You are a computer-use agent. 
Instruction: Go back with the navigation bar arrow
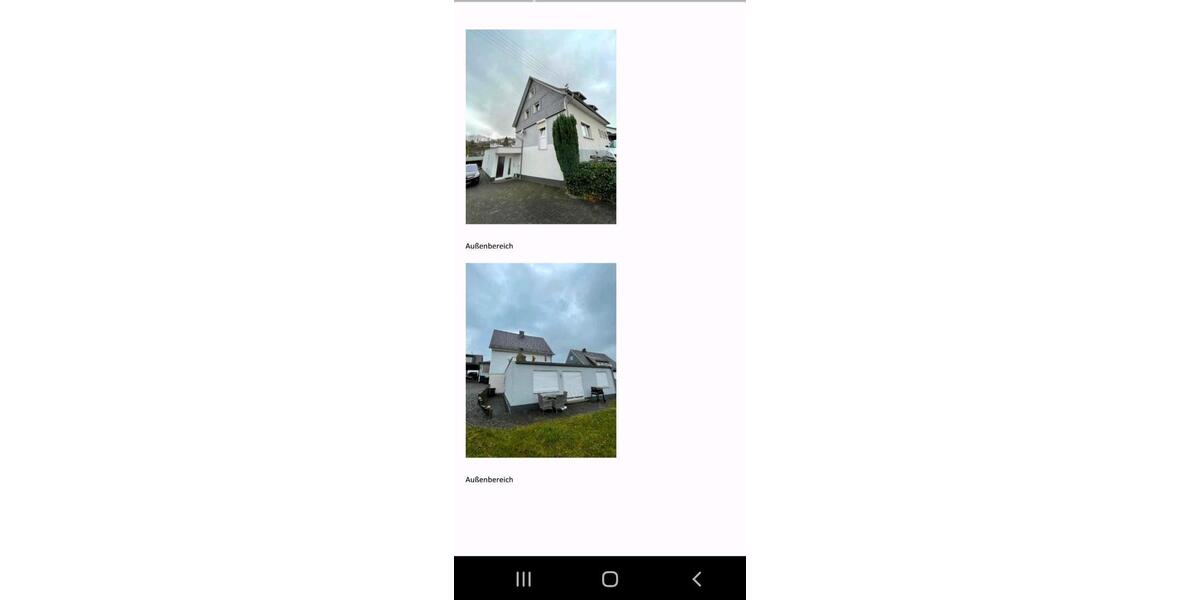pos(697,579)
